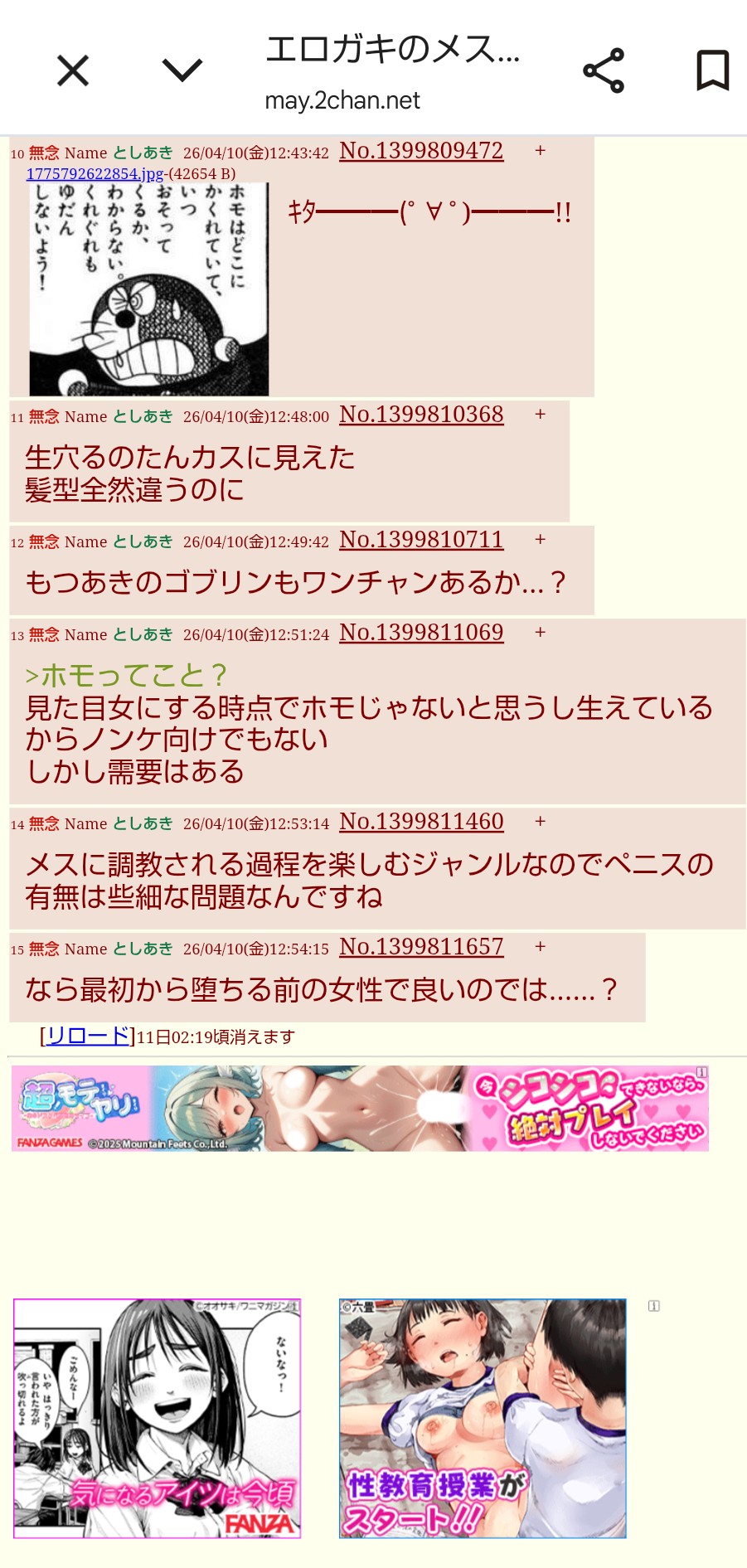This screenshot has width=747, height=1568.
Task: Share this may.2chan.net page
Action: pyautogui.click(x=604, y=70)
